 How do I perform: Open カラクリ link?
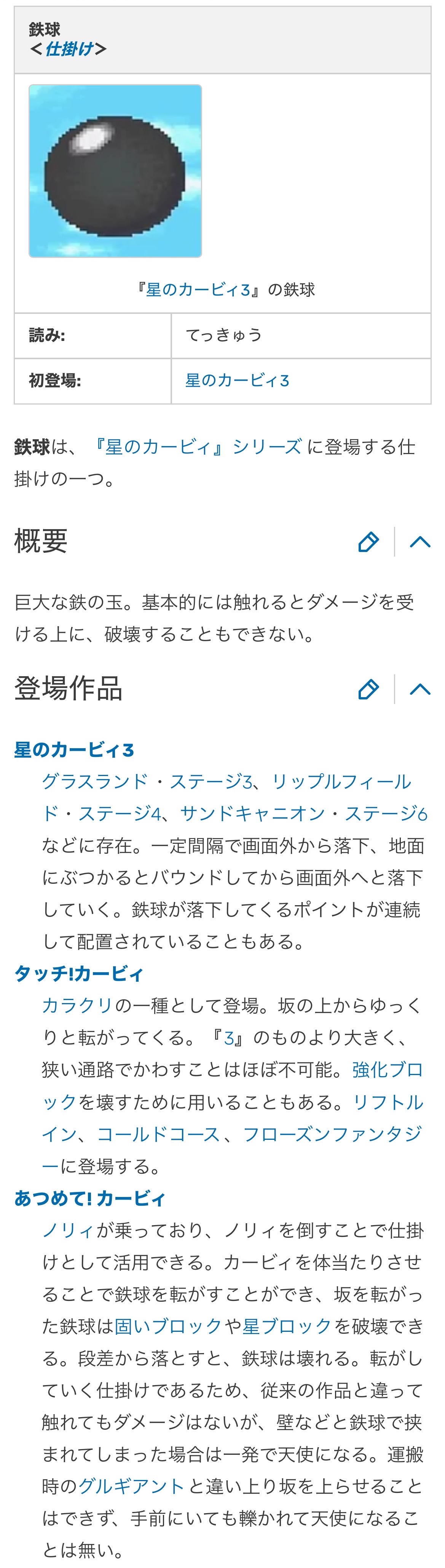click(x=77, y=1006)
